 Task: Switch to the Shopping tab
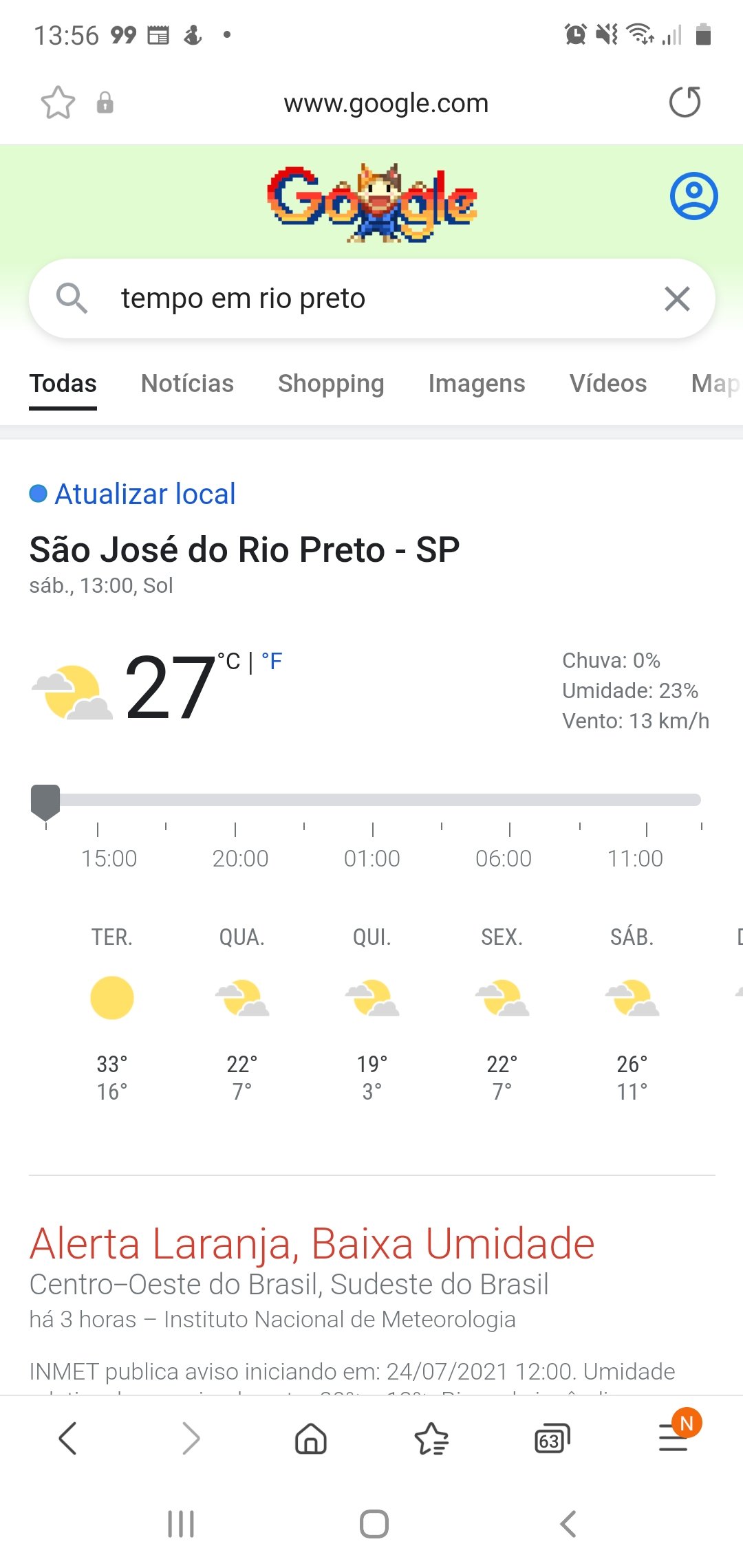click(x=331, y=384)
